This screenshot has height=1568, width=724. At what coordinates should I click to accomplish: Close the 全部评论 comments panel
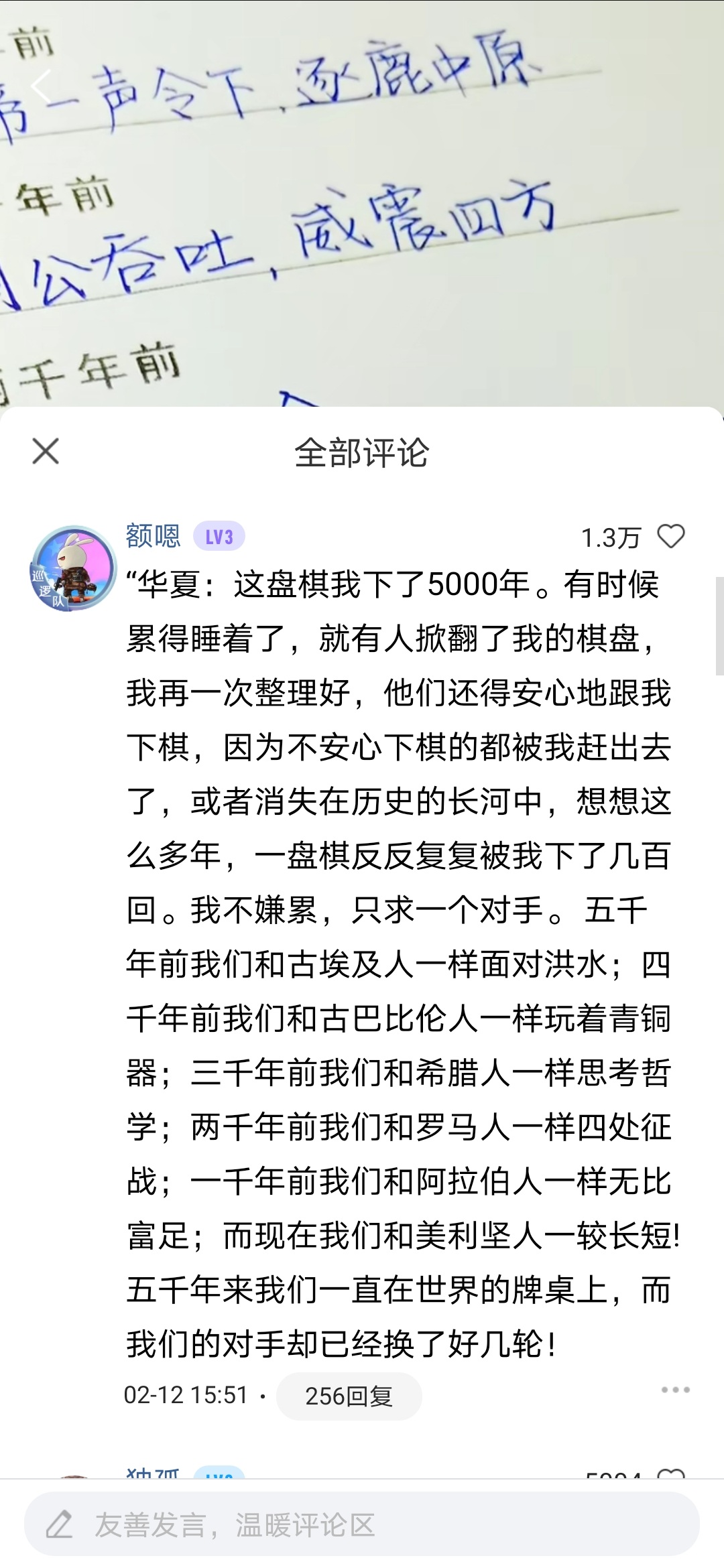click(x=46, y=451)
